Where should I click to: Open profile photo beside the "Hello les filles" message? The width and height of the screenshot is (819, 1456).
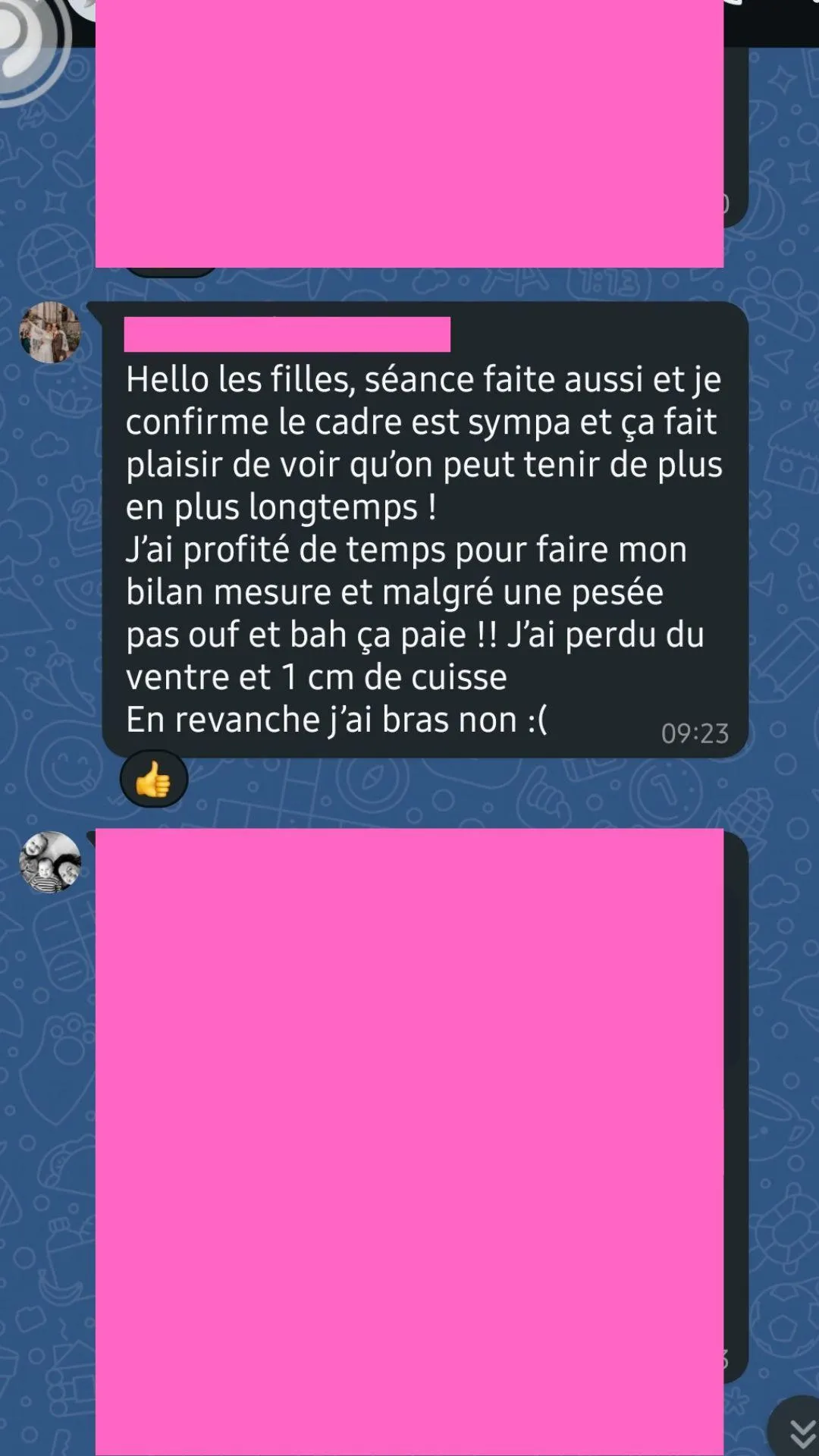(x=50, y=332)
